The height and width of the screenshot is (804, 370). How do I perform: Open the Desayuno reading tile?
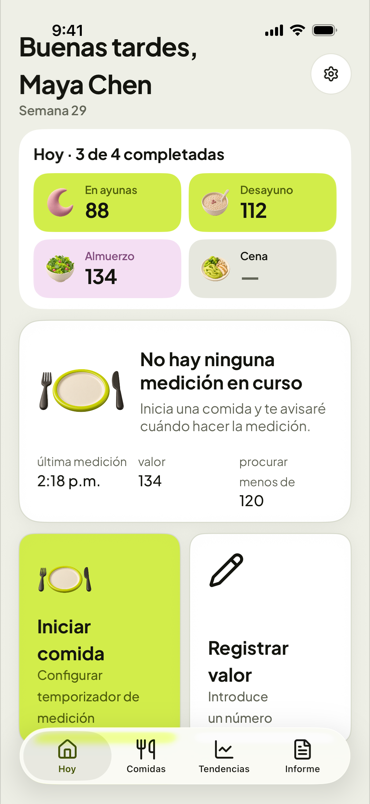(x=263, y=203)
